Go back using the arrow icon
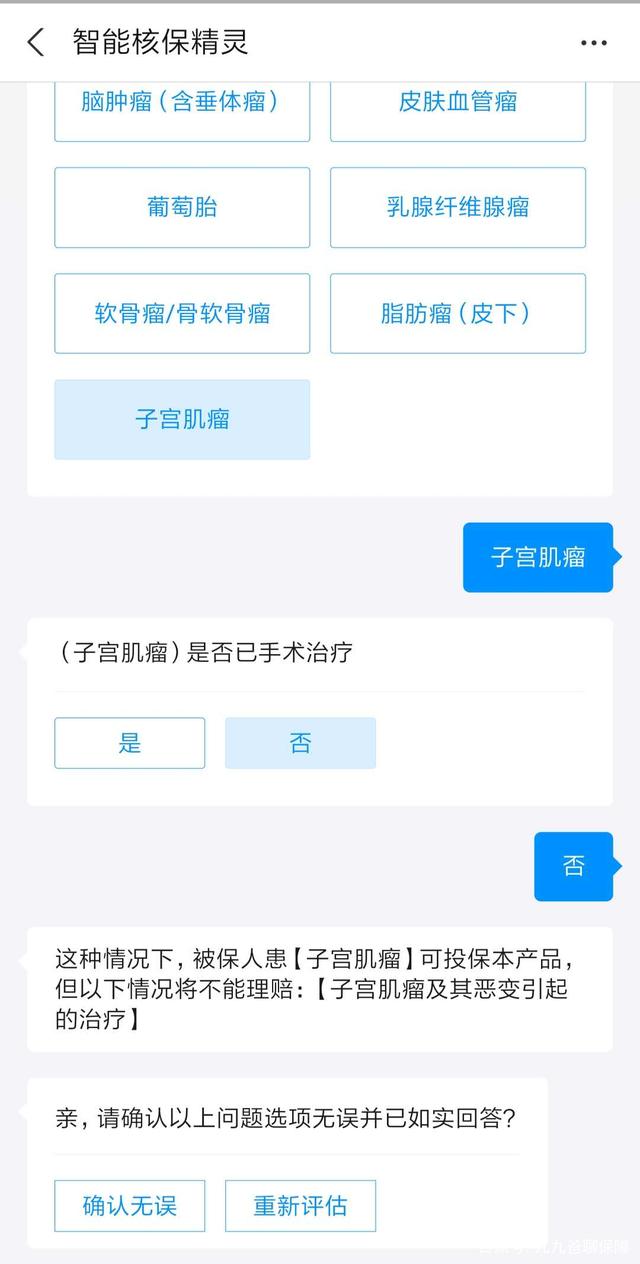Viewport: 640px width, 1264px height. click(36, 42)
